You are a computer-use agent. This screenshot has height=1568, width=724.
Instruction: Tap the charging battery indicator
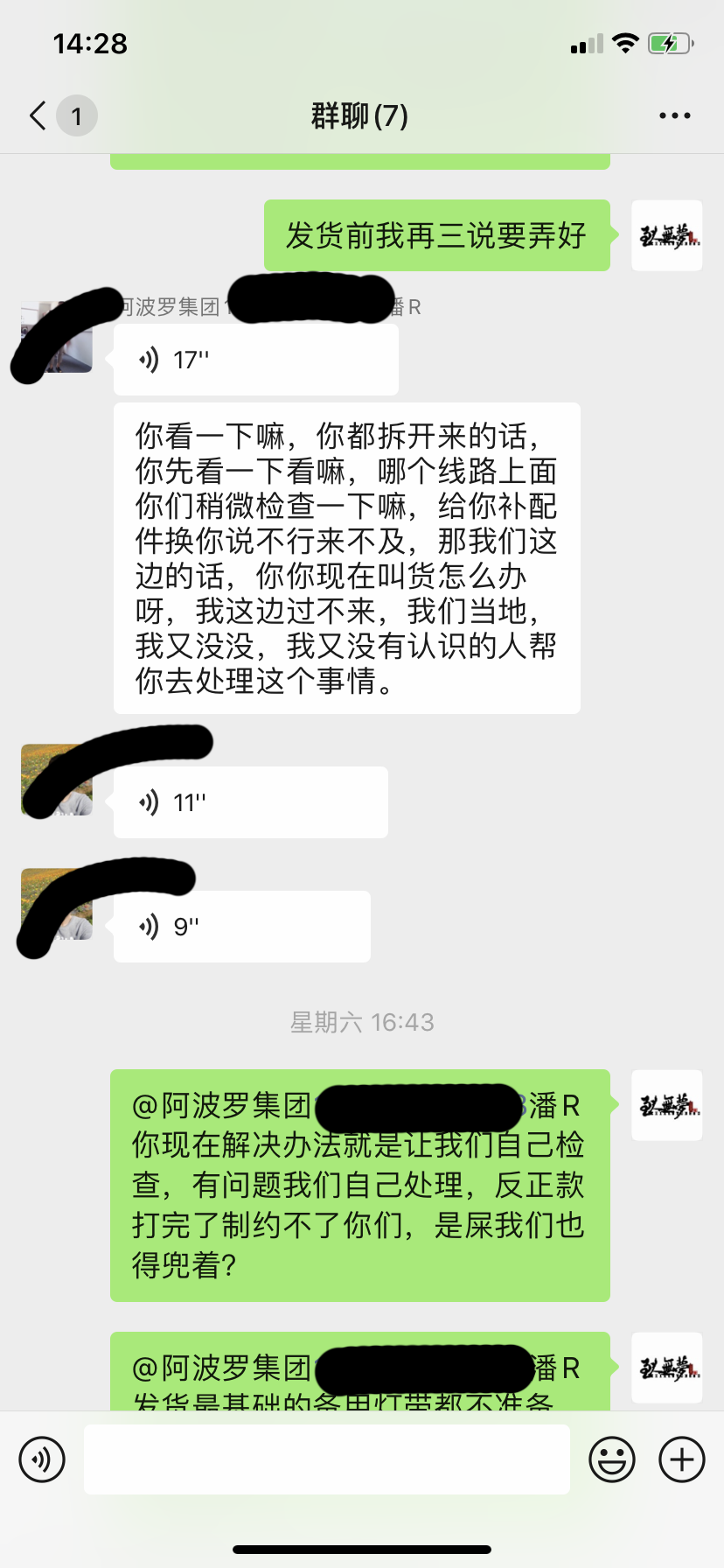(x=669, y=41)
